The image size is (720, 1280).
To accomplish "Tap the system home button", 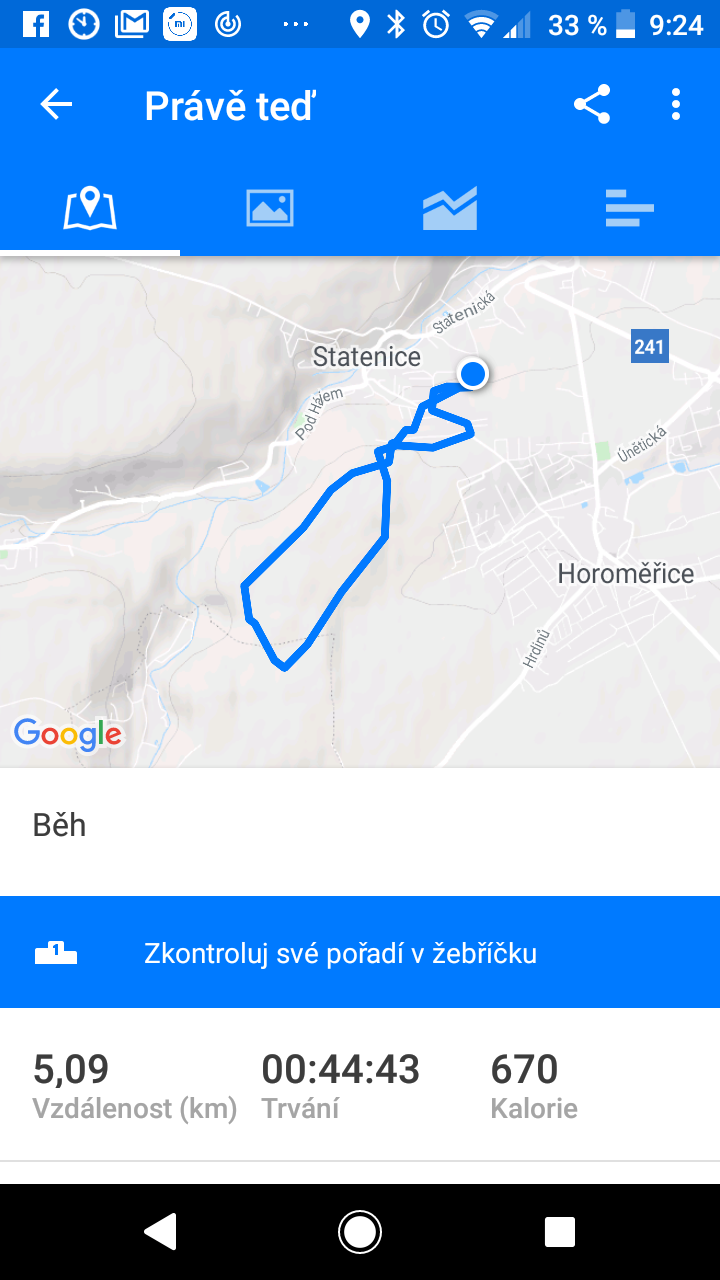I will [360, 1232].
